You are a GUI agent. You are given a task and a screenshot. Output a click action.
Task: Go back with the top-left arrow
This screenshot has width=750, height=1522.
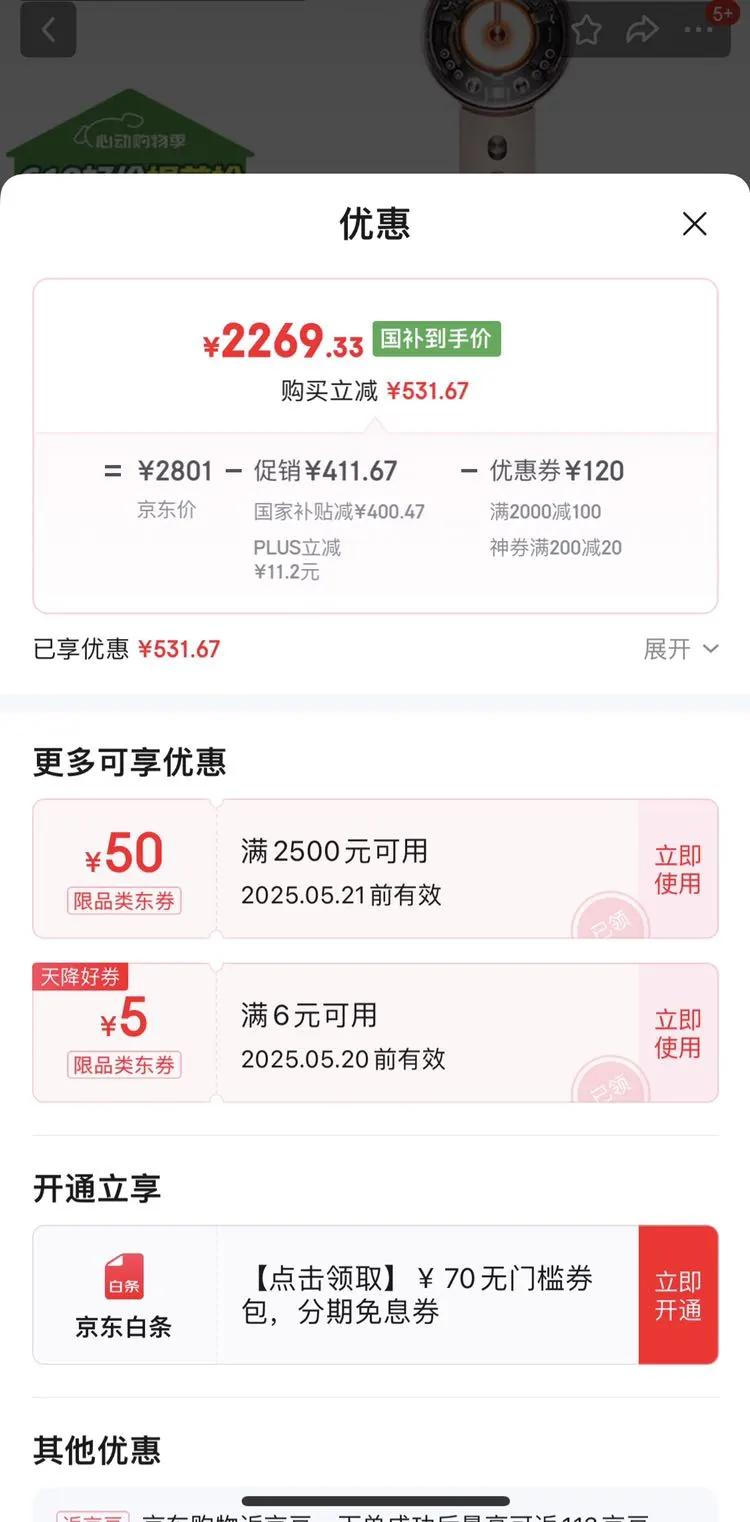[x=48, y=30]
